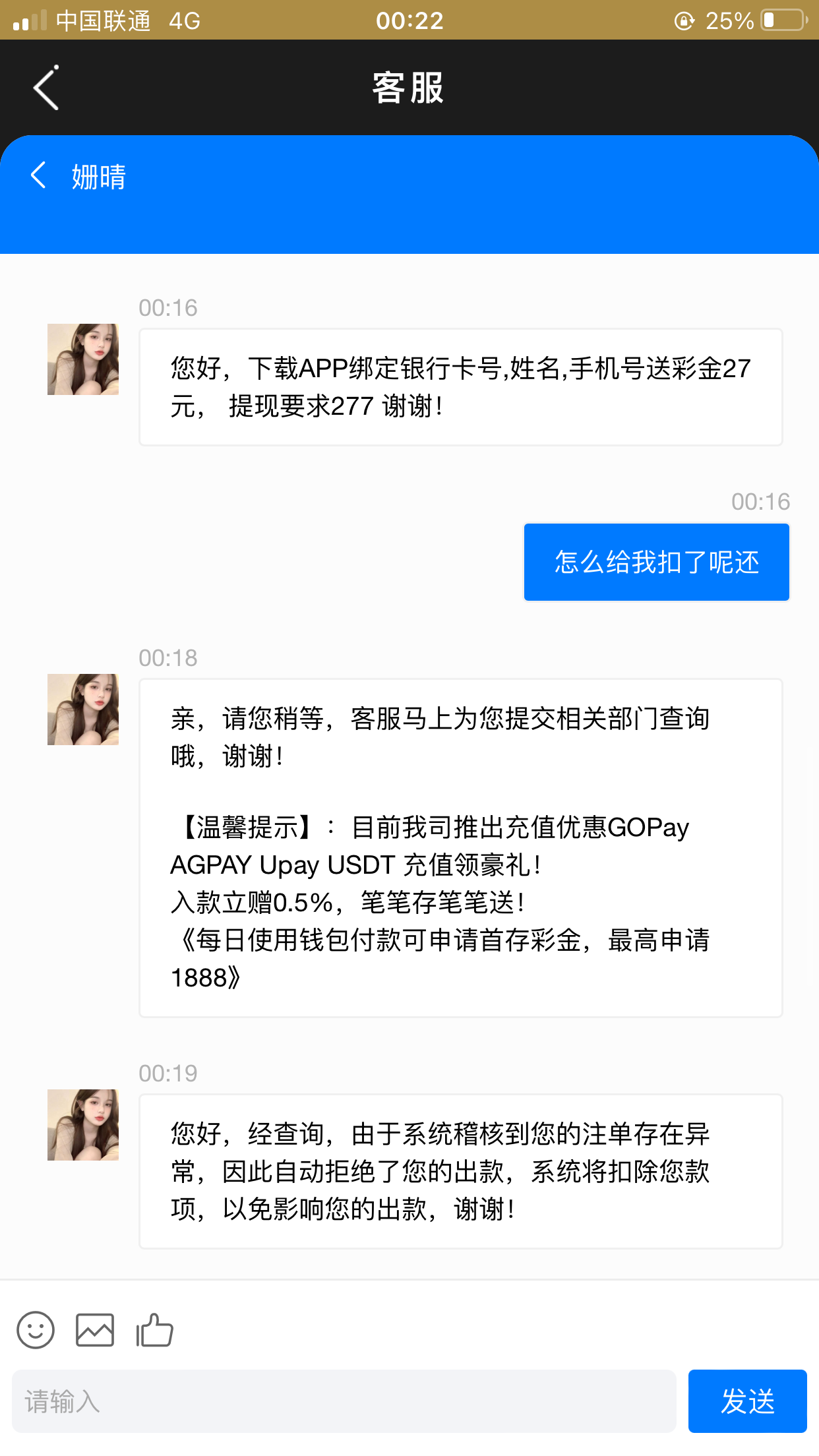Rate the service with thumbs up
This screenshot has width=819, height=1456.
tap(154, 1329)
